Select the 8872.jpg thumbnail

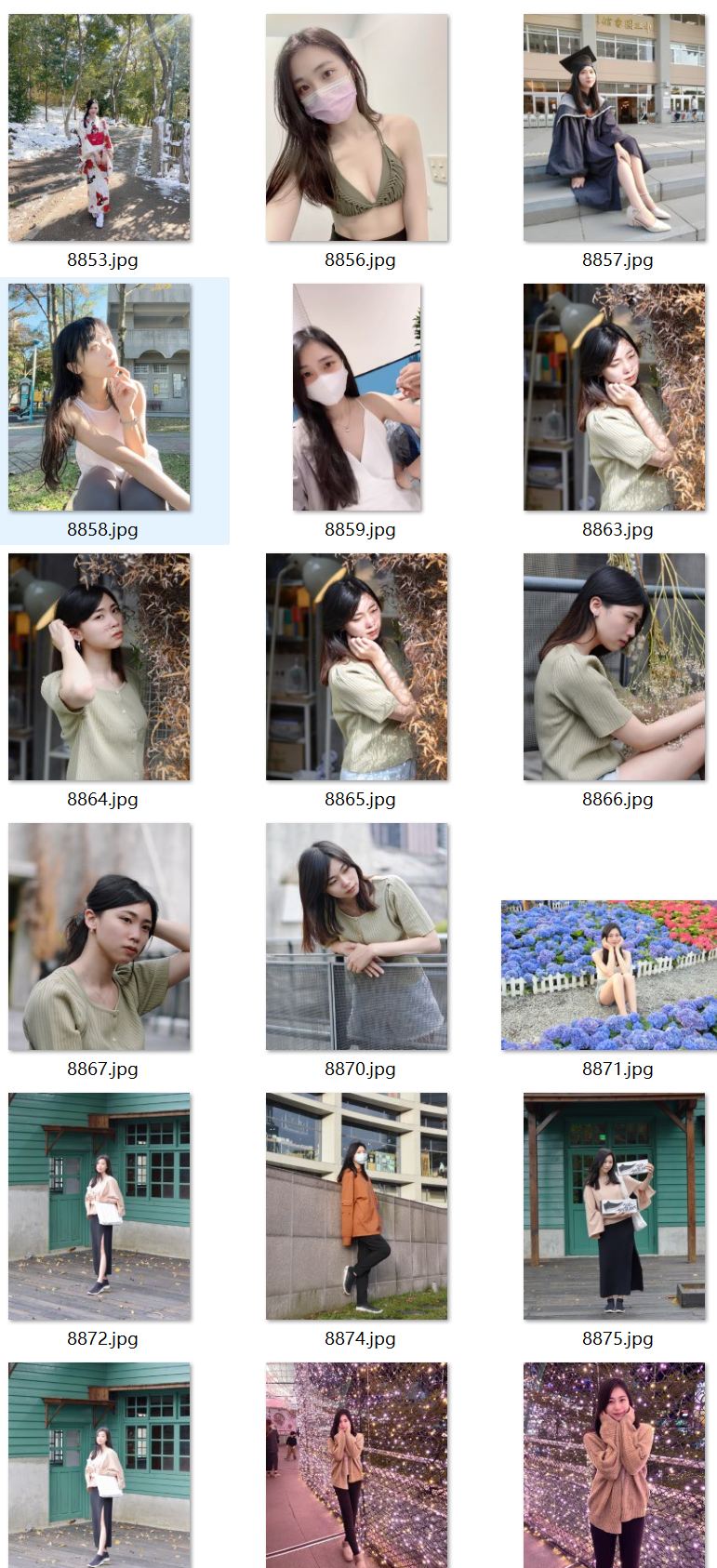[x=100, y=1207]
